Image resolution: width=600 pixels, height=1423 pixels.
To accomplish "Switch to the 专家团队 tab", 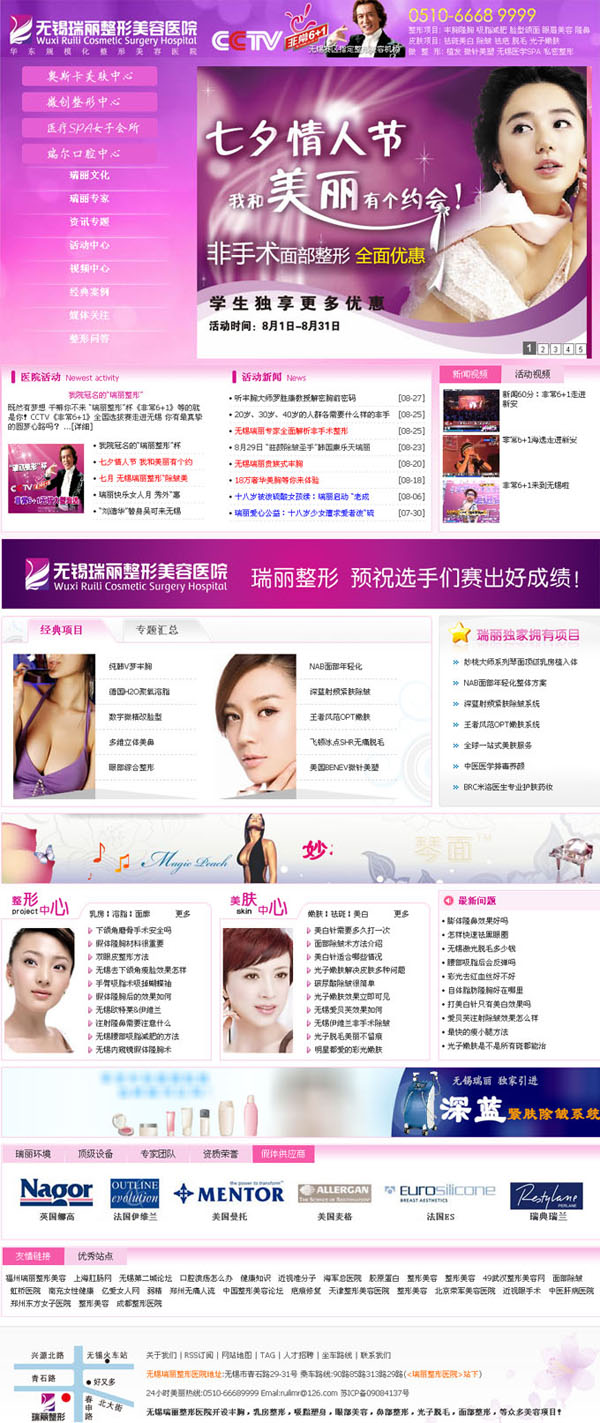I will 157,1153.
